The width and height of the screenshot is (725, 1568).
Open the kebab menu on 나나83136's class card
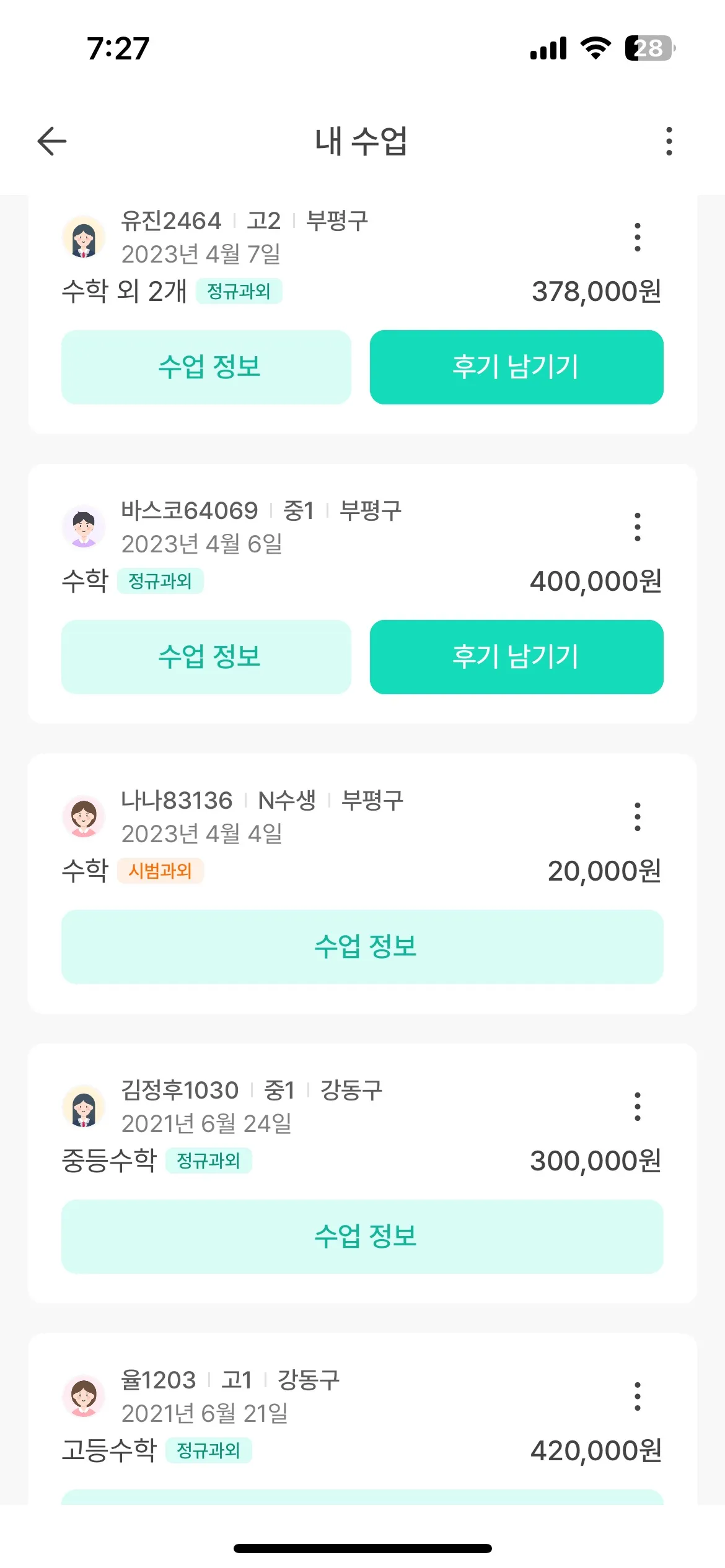pyautogui.click(x=638, y=817)
